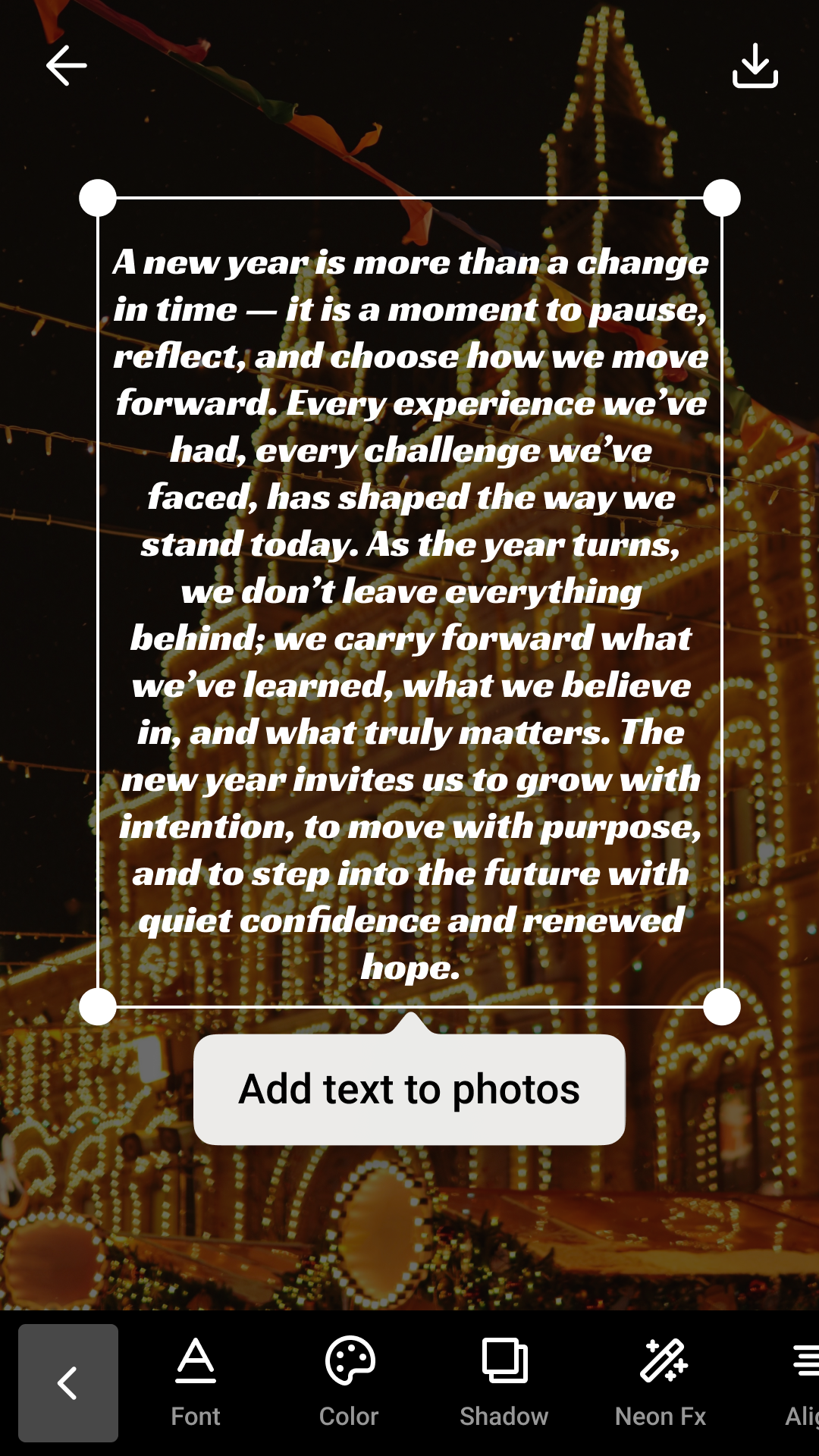Open the Color palette tool
This screenshot has height=1456, width=819.
(x=349, y=1382)
